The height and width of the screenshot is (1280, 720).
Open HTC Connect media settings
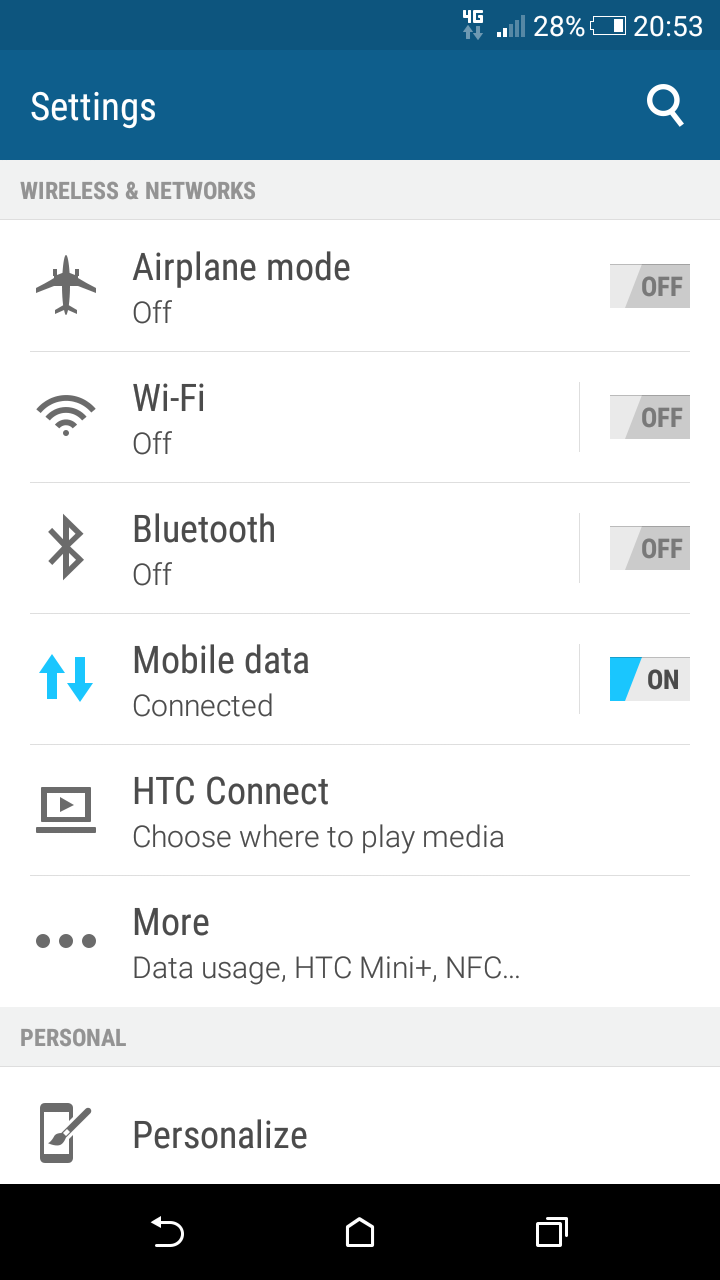[360, 810]
